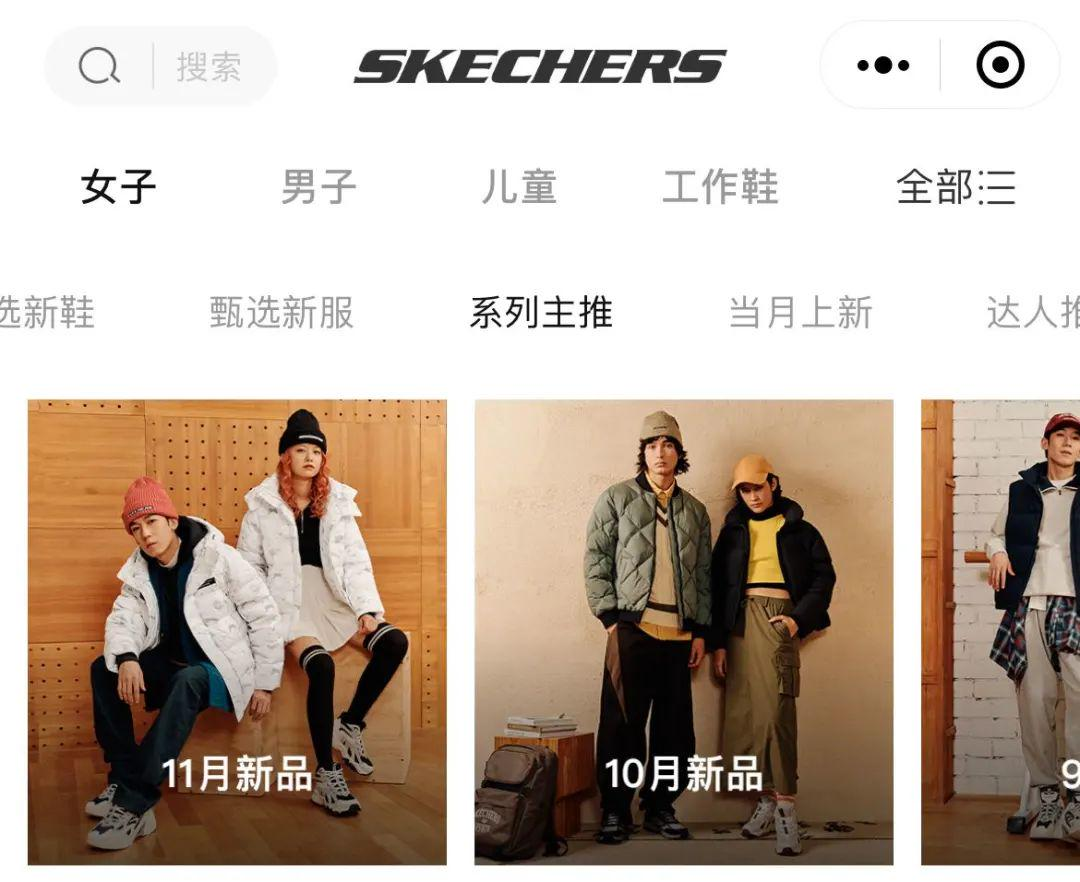Image resolution: width=1080 pixels, height=882 pixels.
Task: View the 当月上新 sub-tab
Action: pos(800,313)
